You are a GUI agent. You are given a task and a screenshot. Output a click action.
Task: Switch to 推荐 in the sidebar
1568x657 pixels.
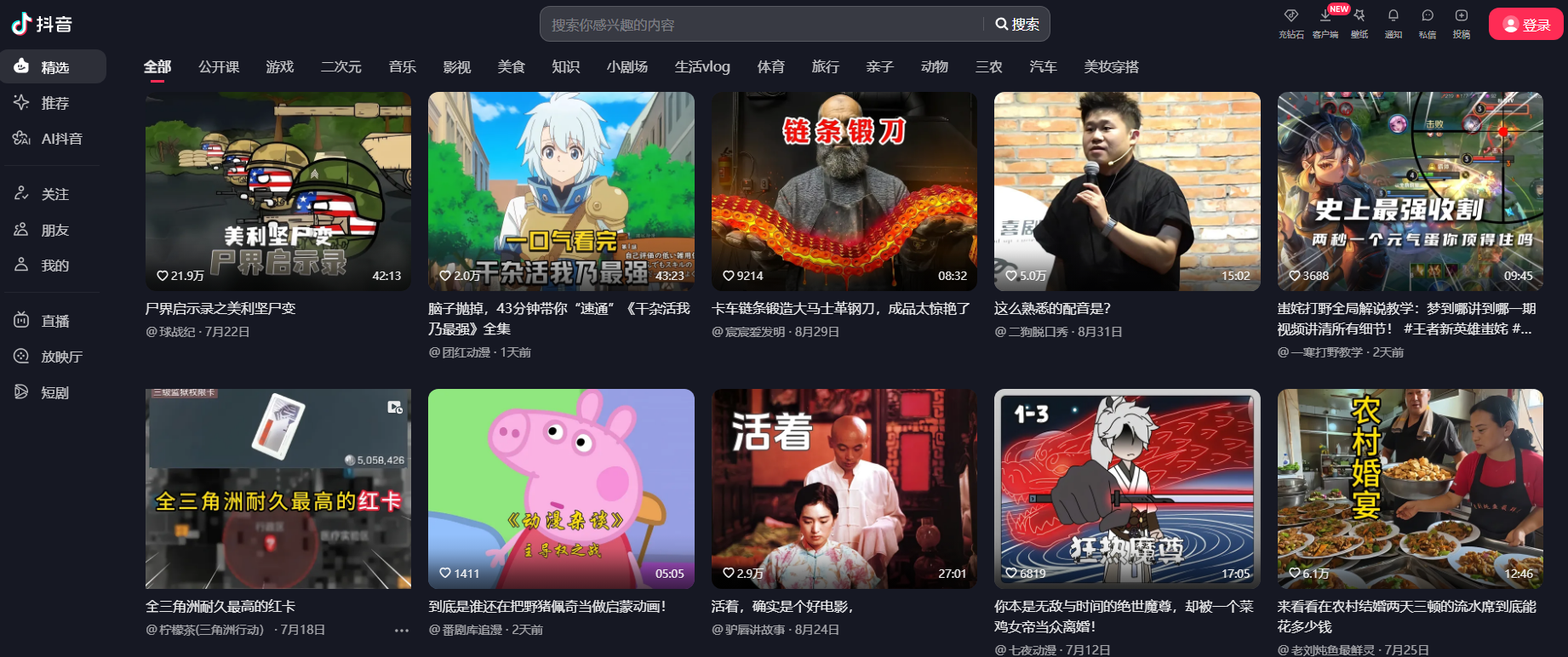pos(54,103)
